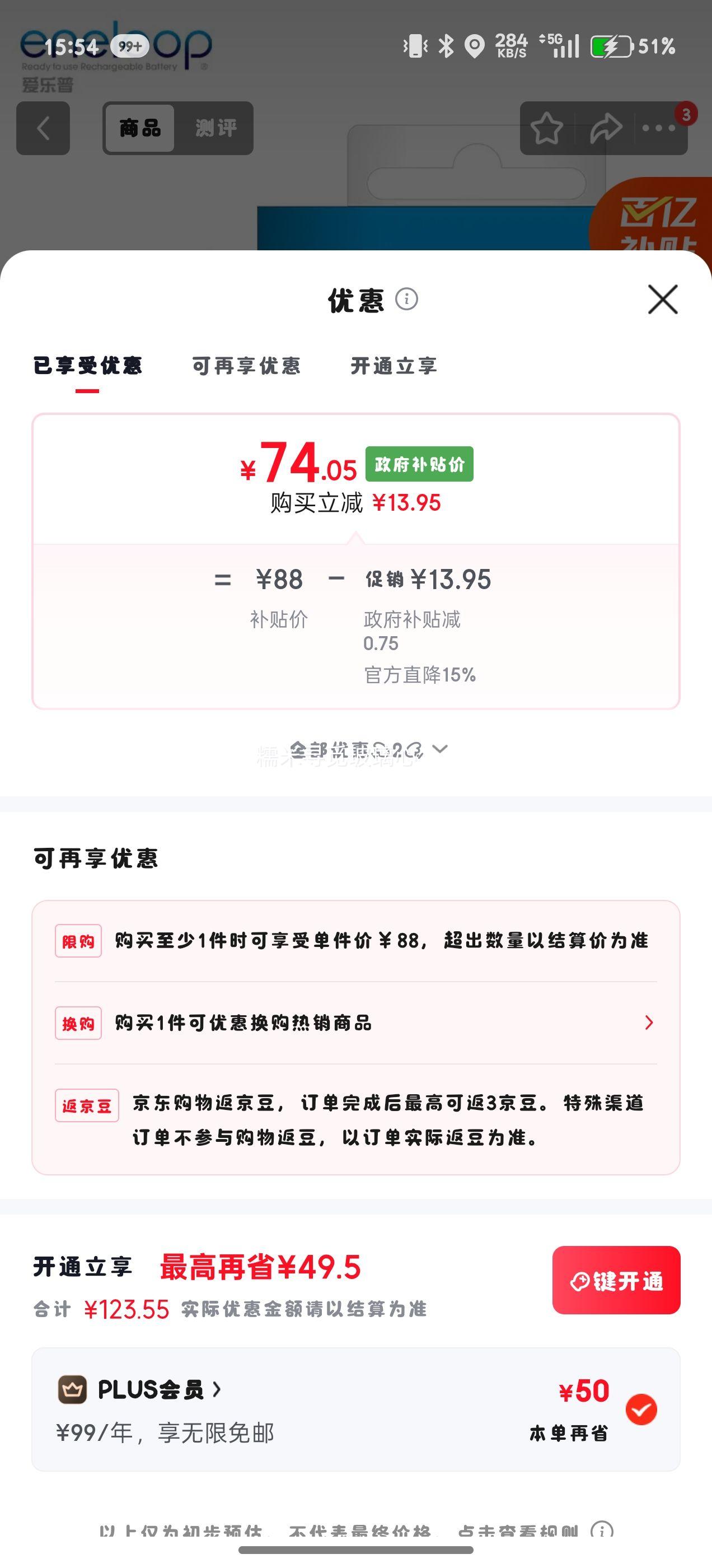The height and width of the screenshot is (1568, 712).
Task: Open 换购 discounted add-on products row
Action: point(356,1023)
